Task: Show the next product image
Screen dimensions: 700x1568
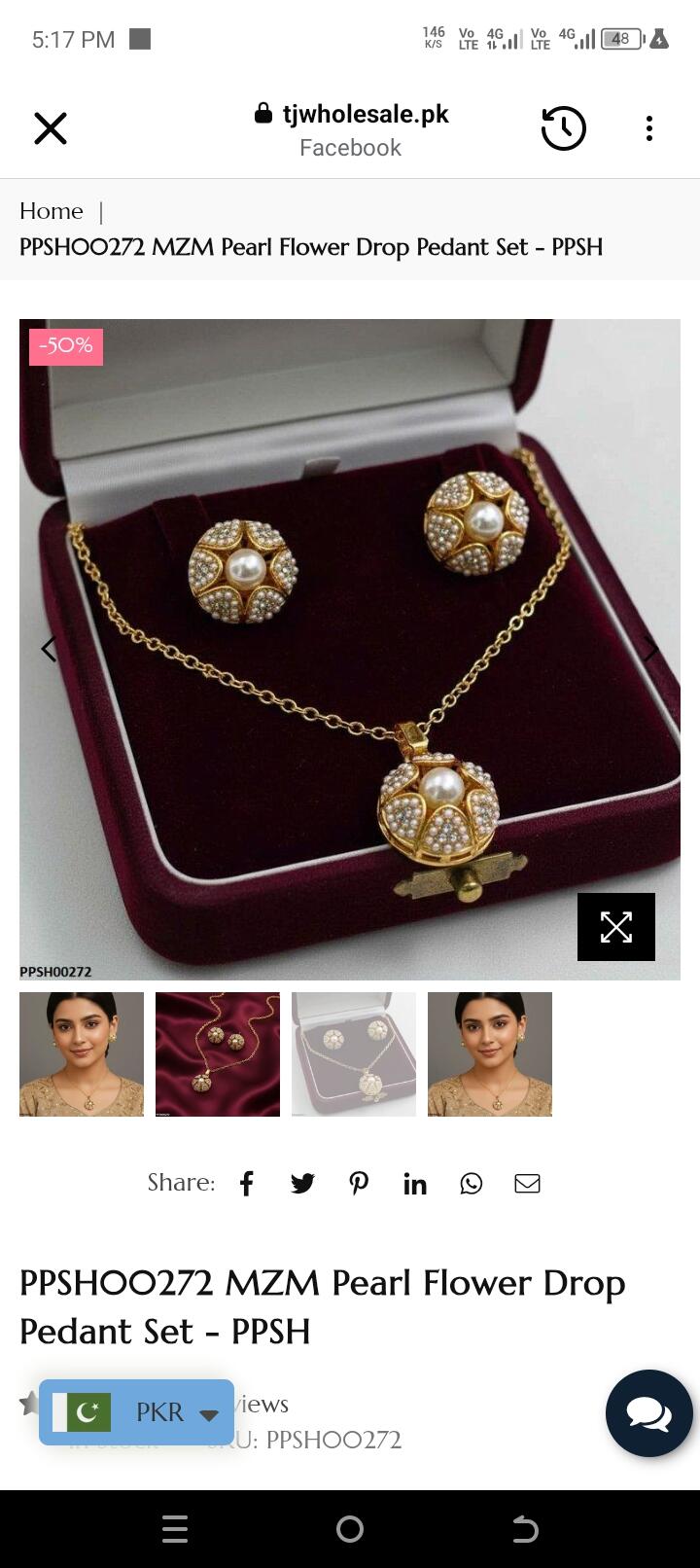Action: [651, 649]
